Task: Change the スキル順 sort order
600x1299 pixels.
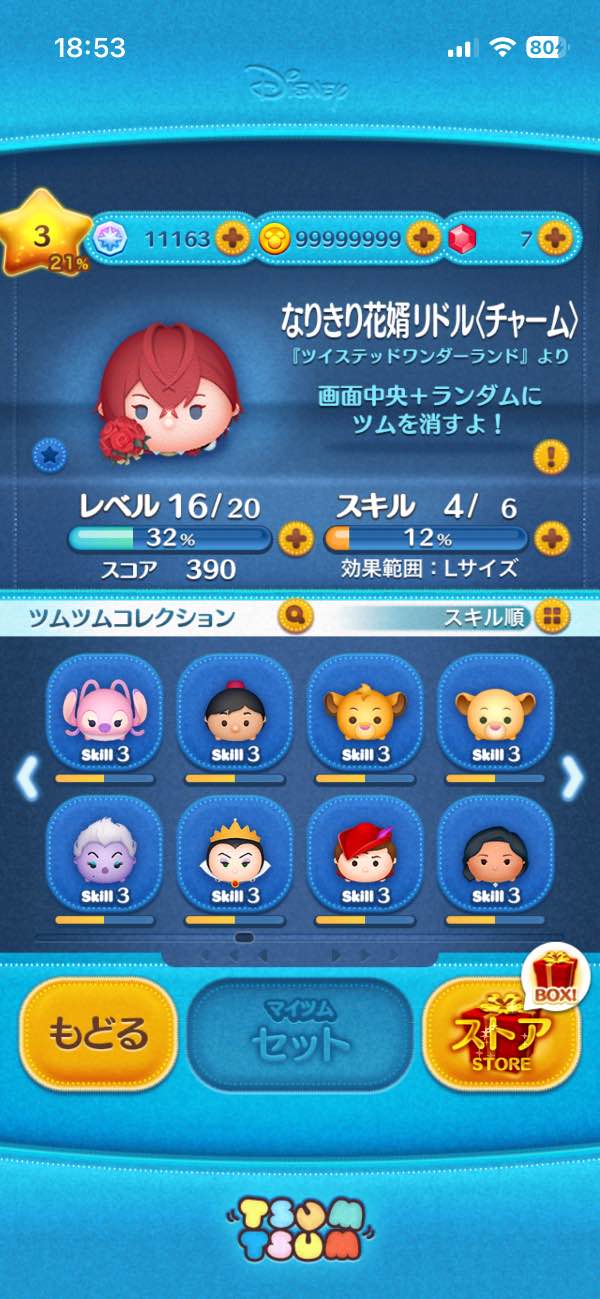Action: click(548, 616)
